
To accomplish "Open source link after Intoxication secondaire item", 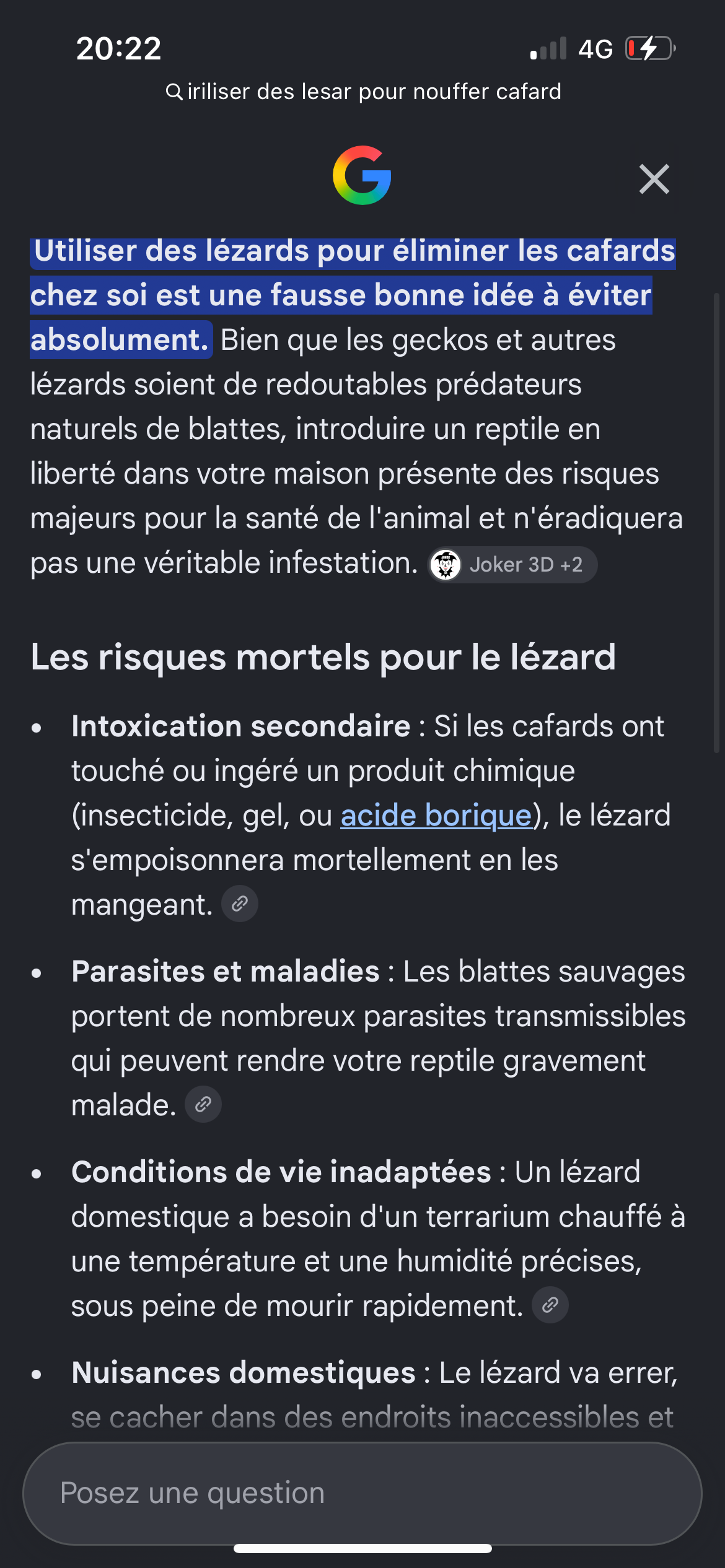I will [x=240, y=904].
